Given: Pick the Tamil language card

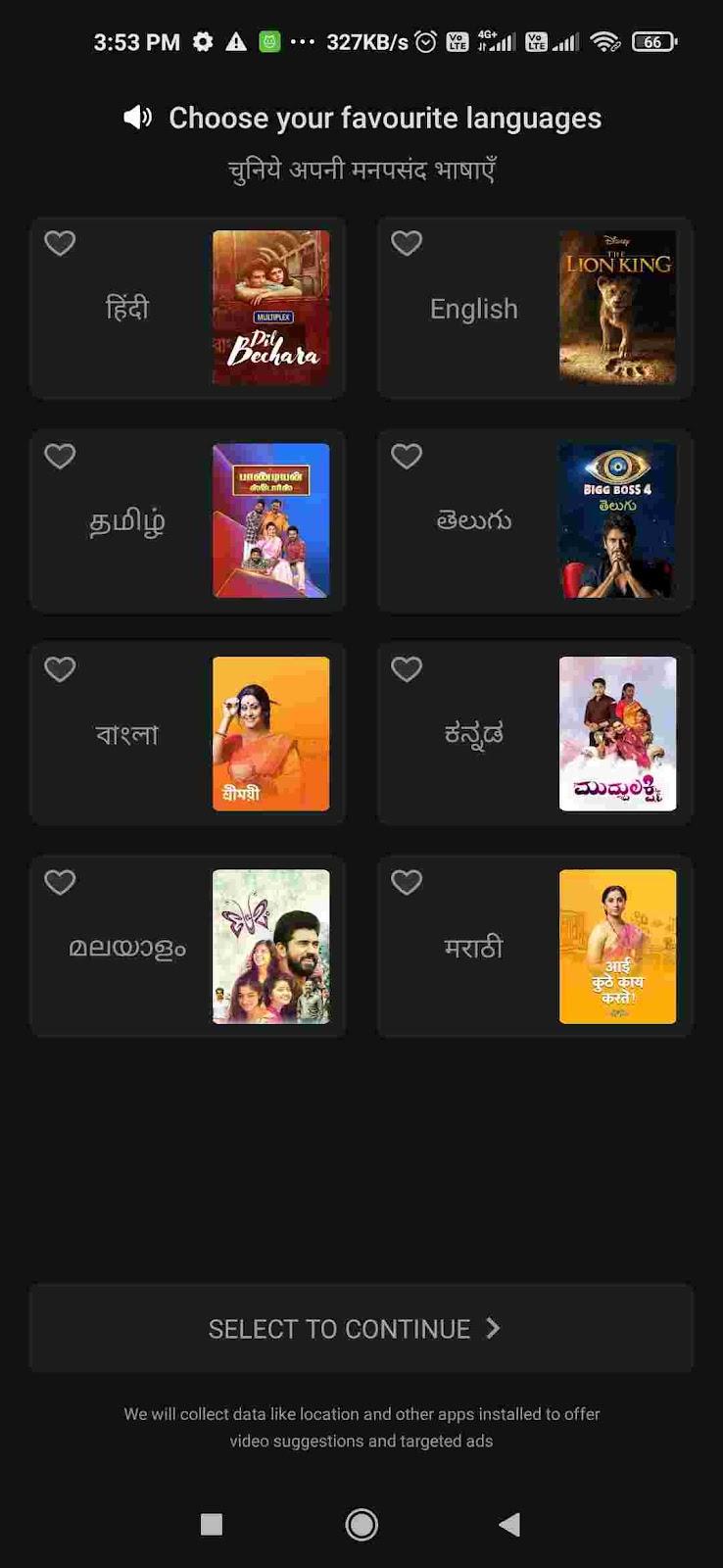Looking at the screenshot, I should coord(187,520).
